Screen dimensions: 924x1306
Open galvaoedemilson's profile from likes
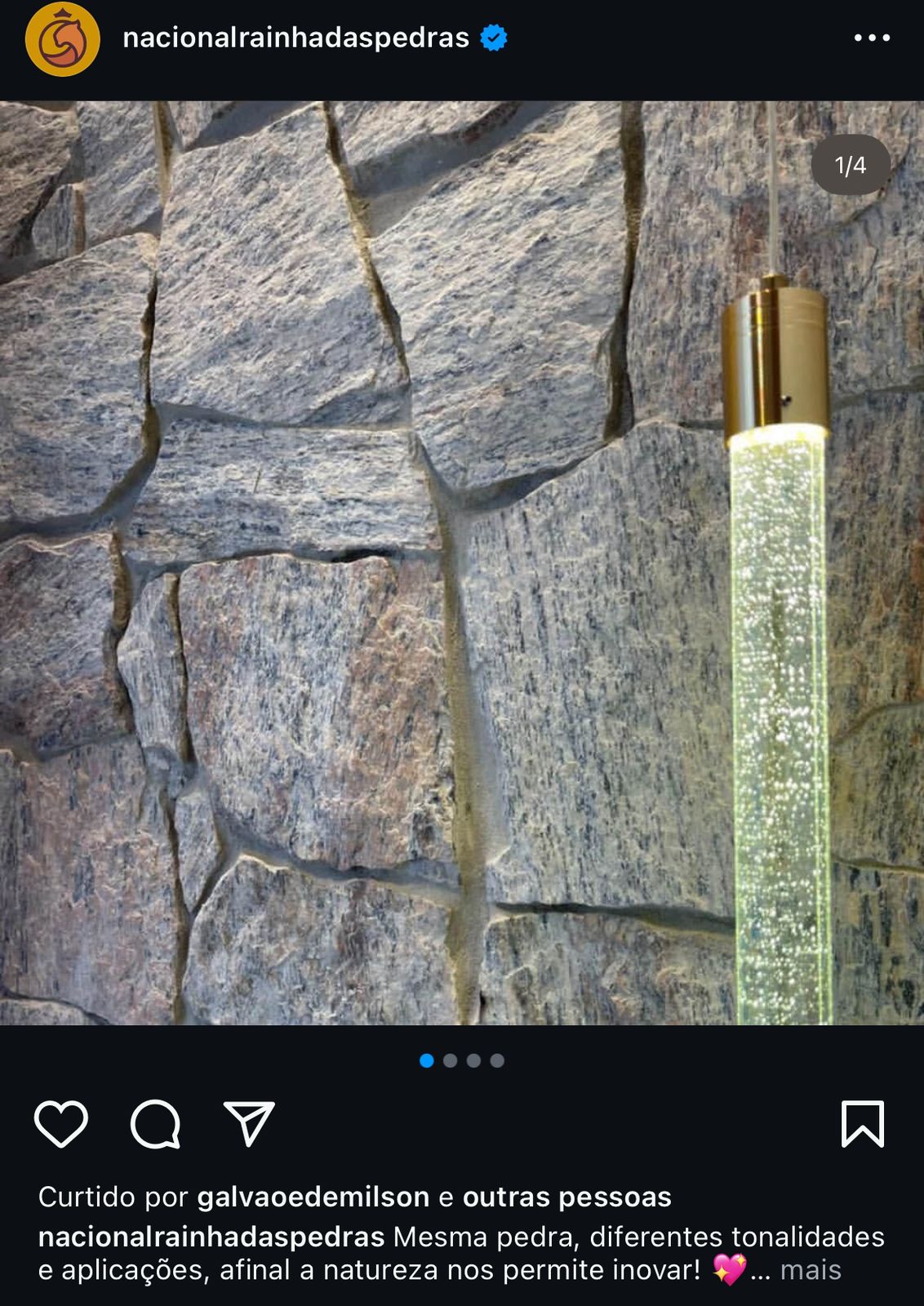[313, 1197]
